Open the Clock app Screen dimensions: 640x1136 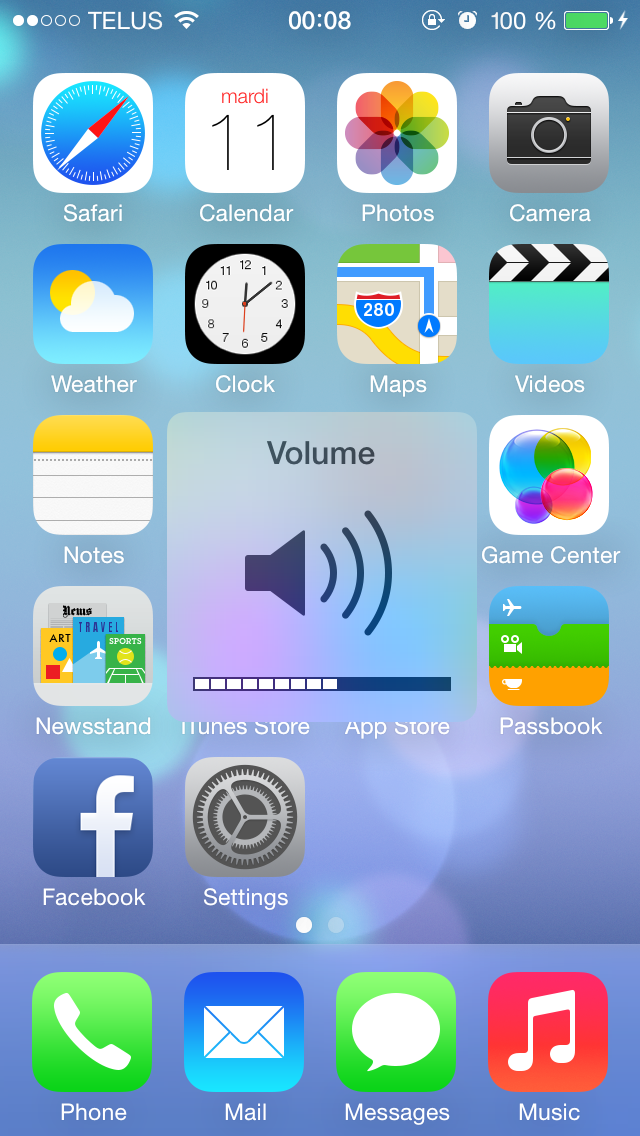coord(245,304)
